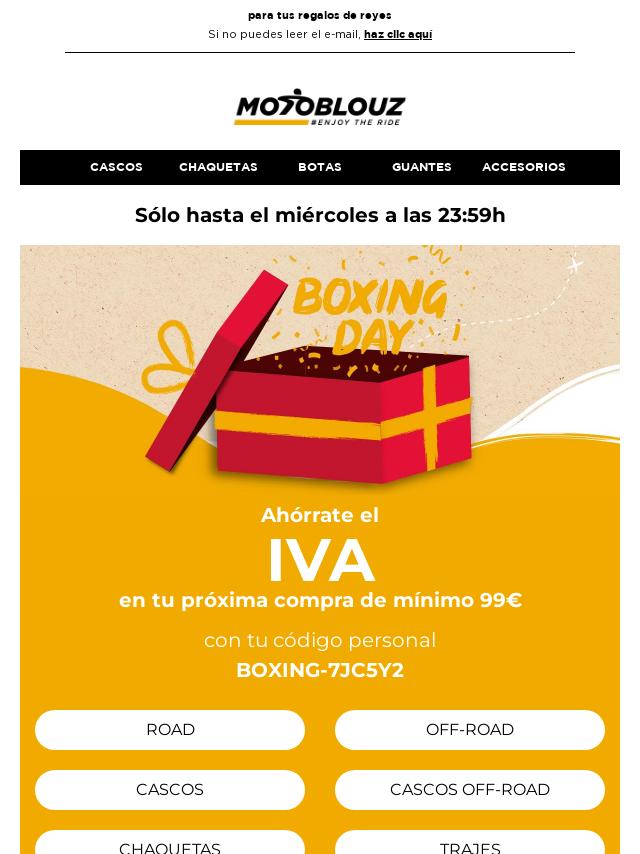
Task: Tap the Boxing Day promotional banner
Action: [x=320, y=380]
